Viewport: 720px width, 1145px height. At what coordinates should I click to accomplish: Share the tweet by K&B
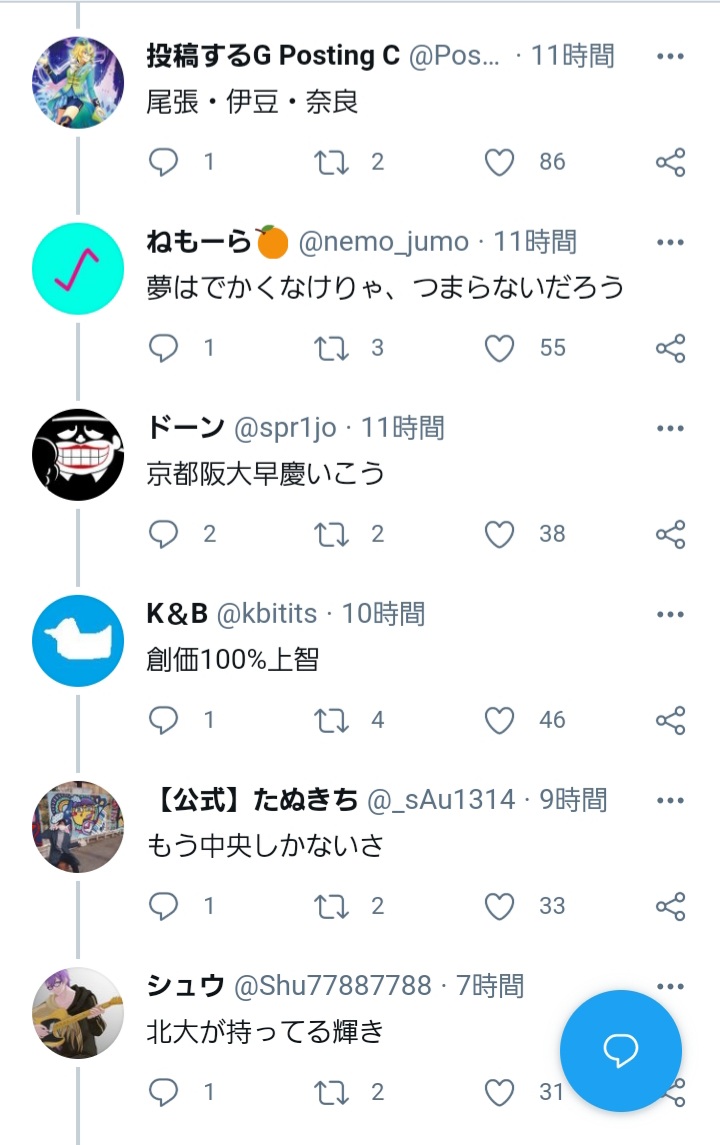click(x=670, y=720)
